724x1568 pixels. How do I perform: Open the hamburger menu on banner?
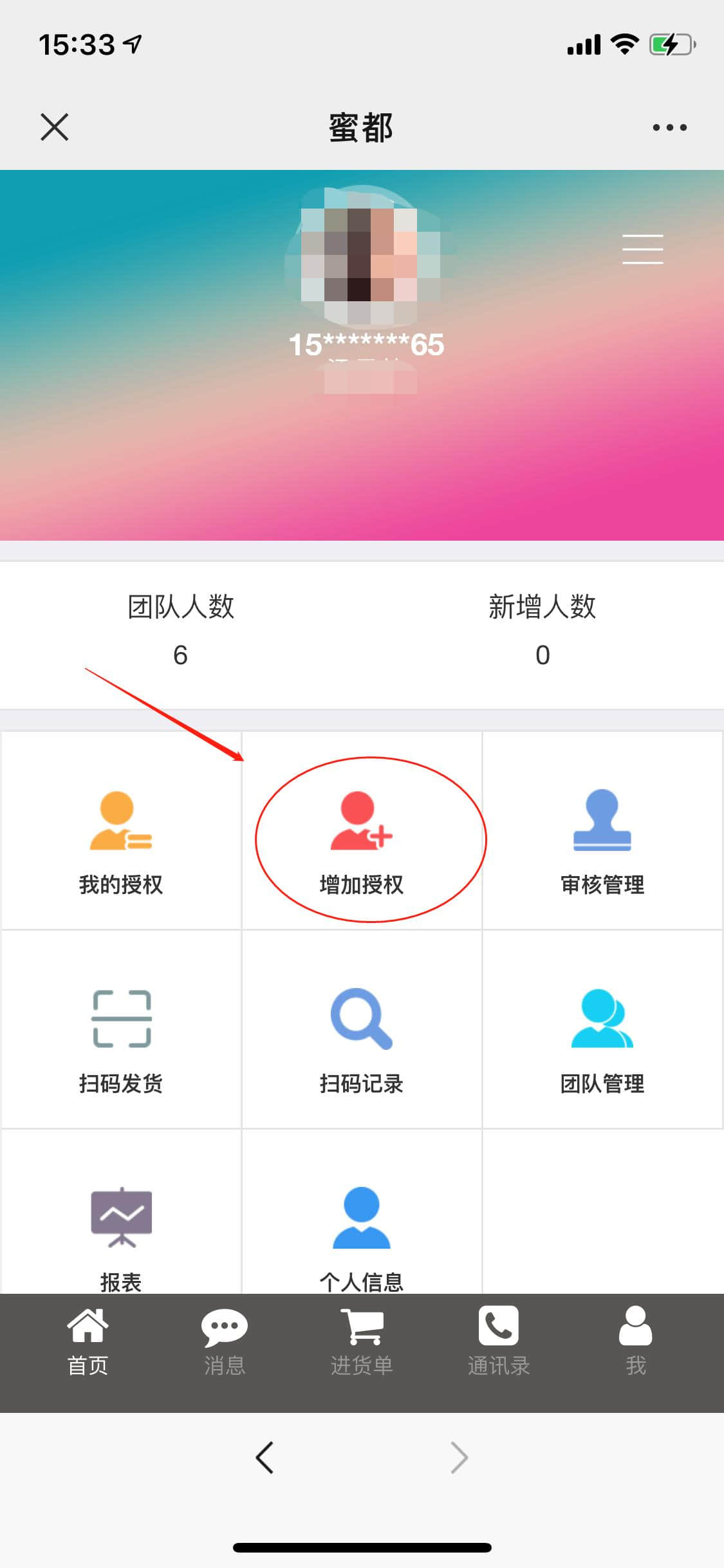pyautogui.click(x=642, y=250)
